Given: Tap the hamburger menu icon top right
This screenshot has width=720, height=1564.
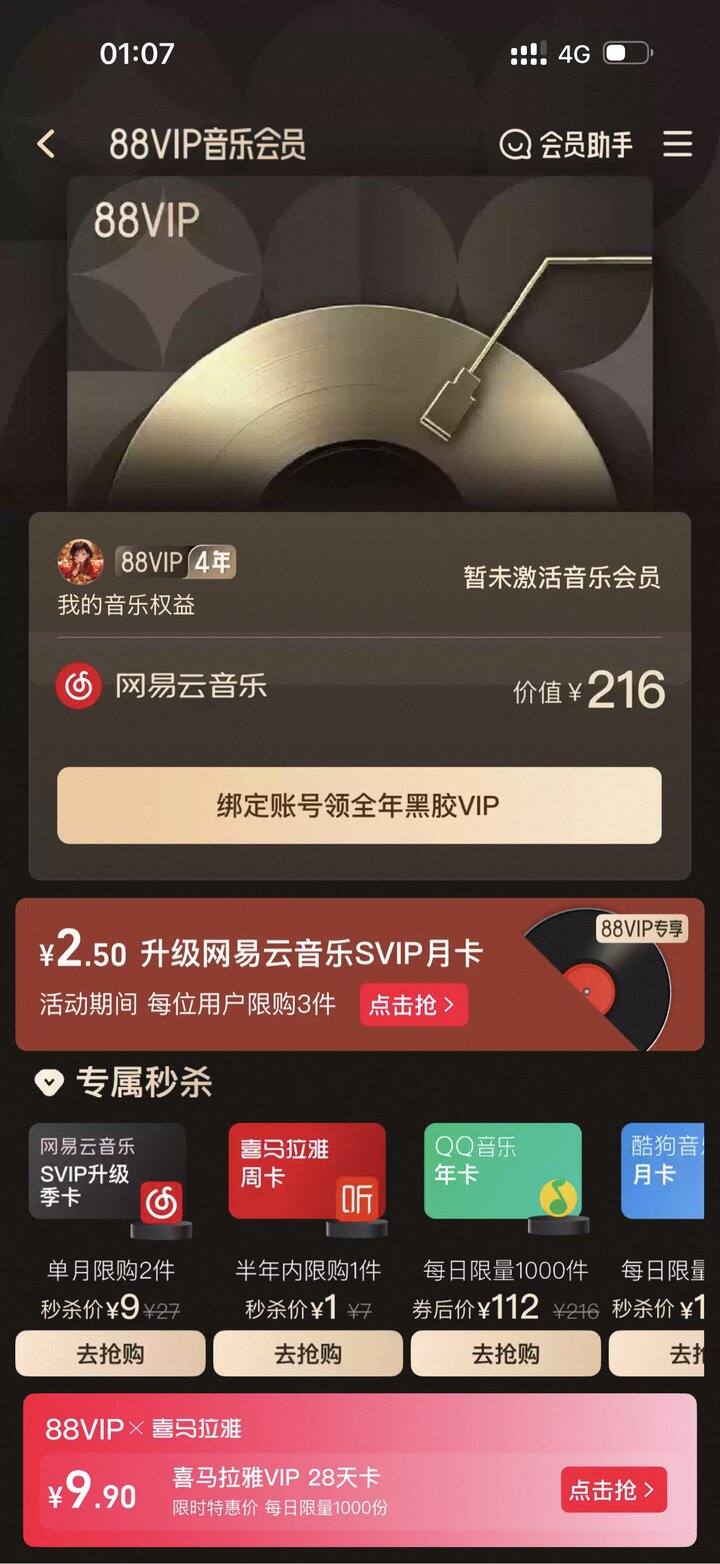Looking at the screenshot, I should pyautogui.click(x=678, y=144).
